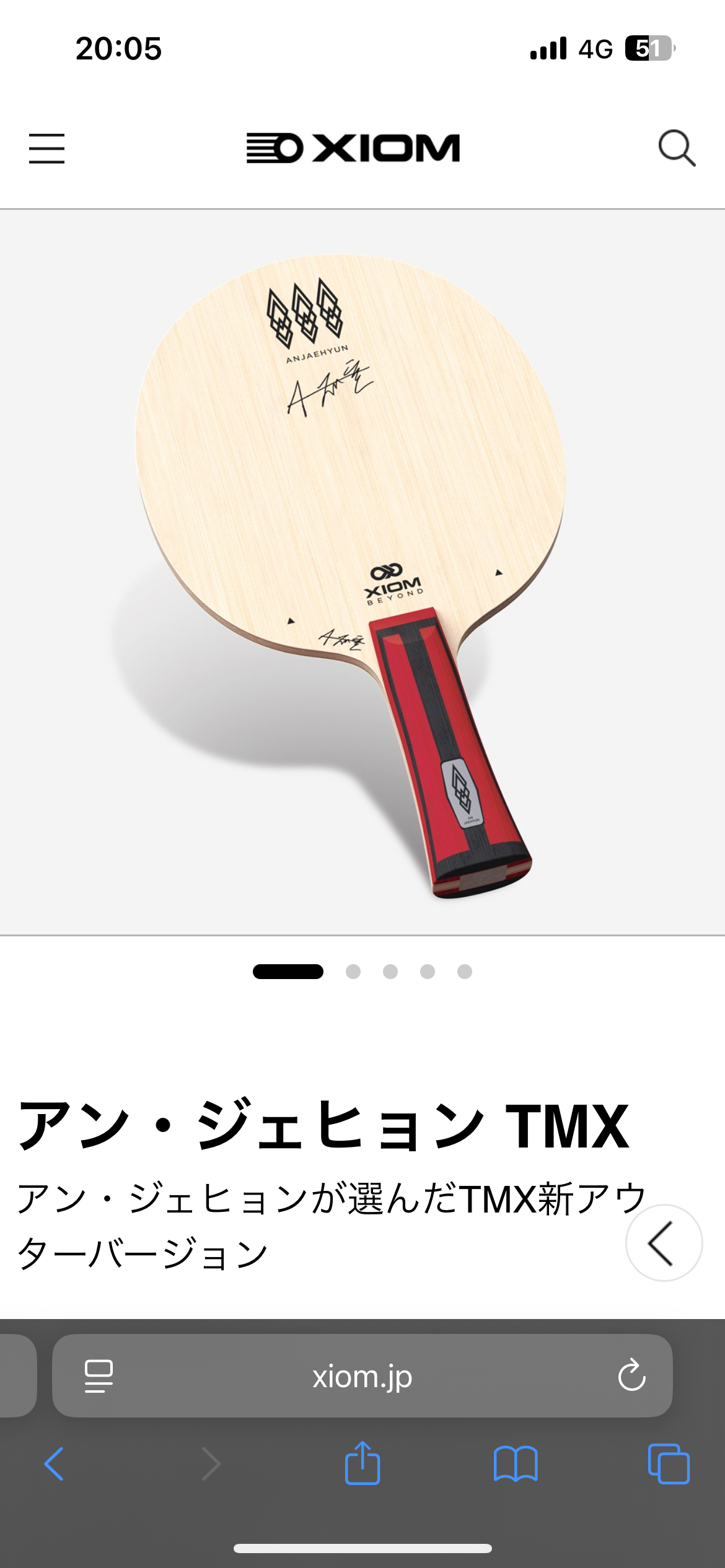Open the page settings menu in address bar
The width and height of the screenshot is (725, 1568).
click(99, 1377)
